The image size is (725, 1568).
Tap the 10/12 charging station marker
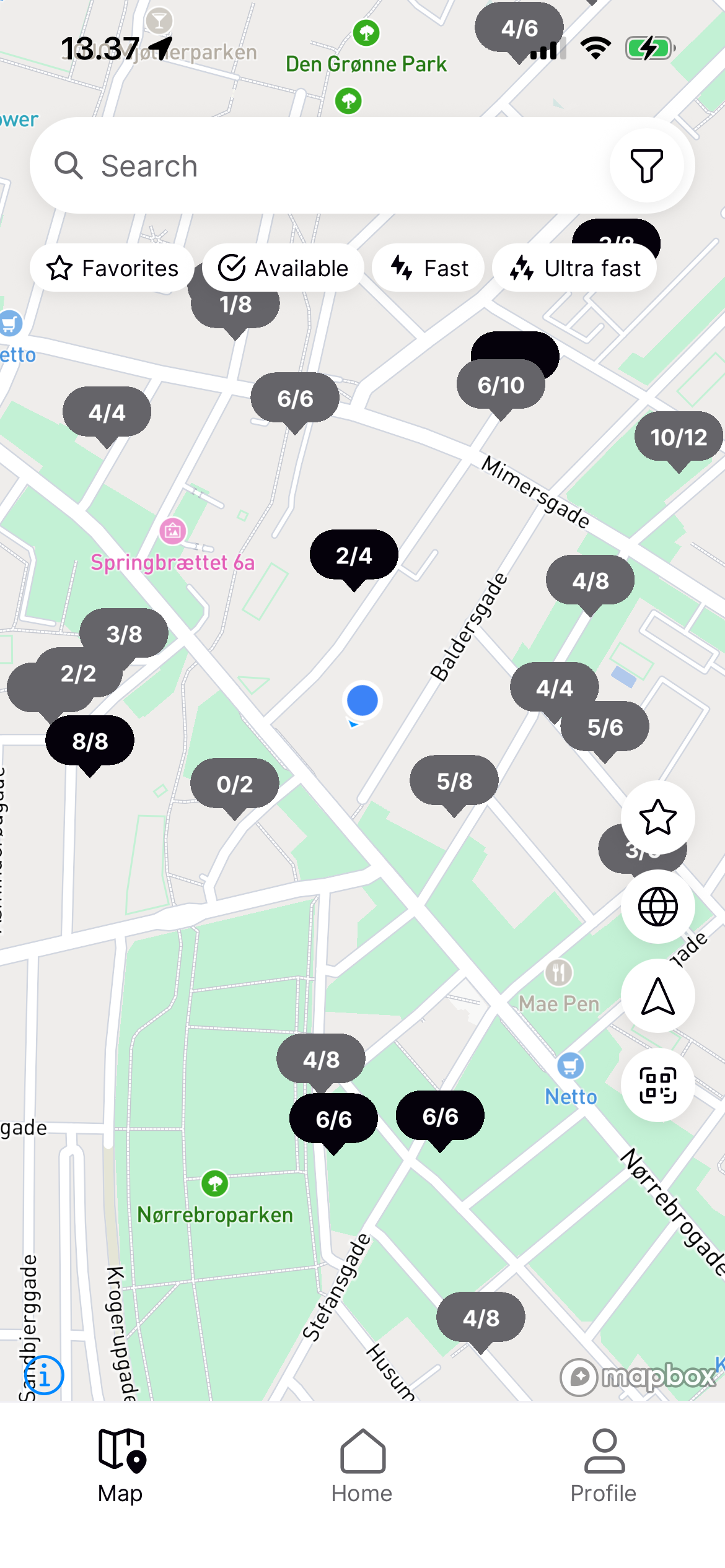point(679,437)
